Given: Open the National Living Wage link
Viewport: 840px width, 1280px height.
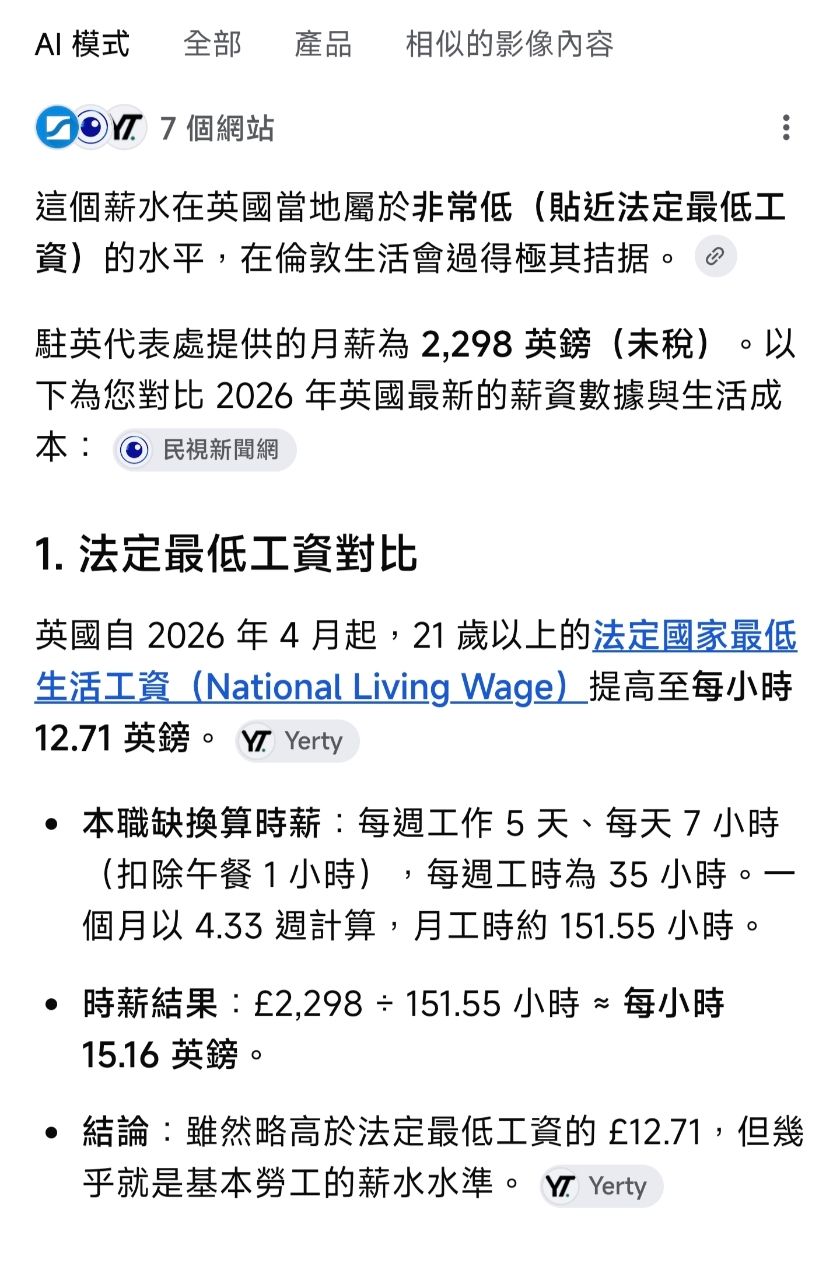Looking at the screenshot, I should tap(416, 661).
